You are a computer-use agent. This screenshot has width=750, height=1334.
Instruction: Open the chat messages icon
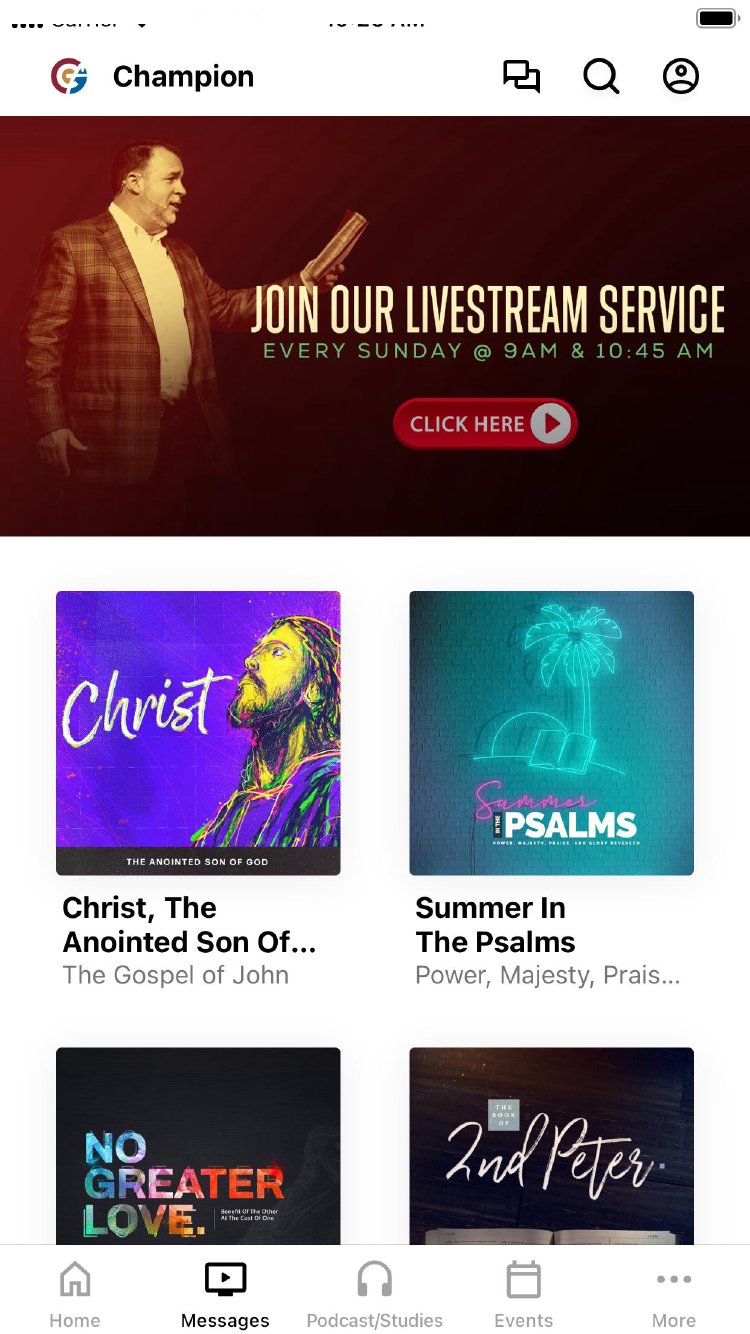(x=521, y=77)
